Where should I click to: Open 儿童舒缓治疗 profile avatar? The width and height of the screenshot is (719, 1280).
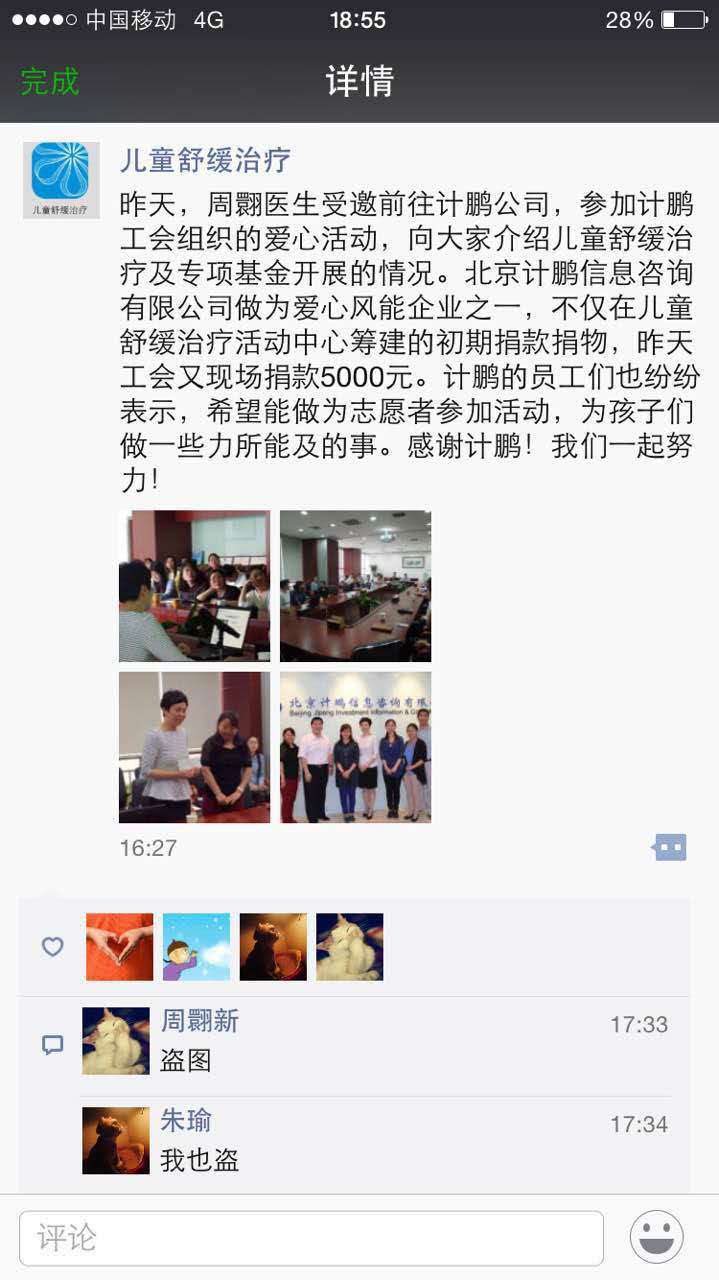click(61, 180)
